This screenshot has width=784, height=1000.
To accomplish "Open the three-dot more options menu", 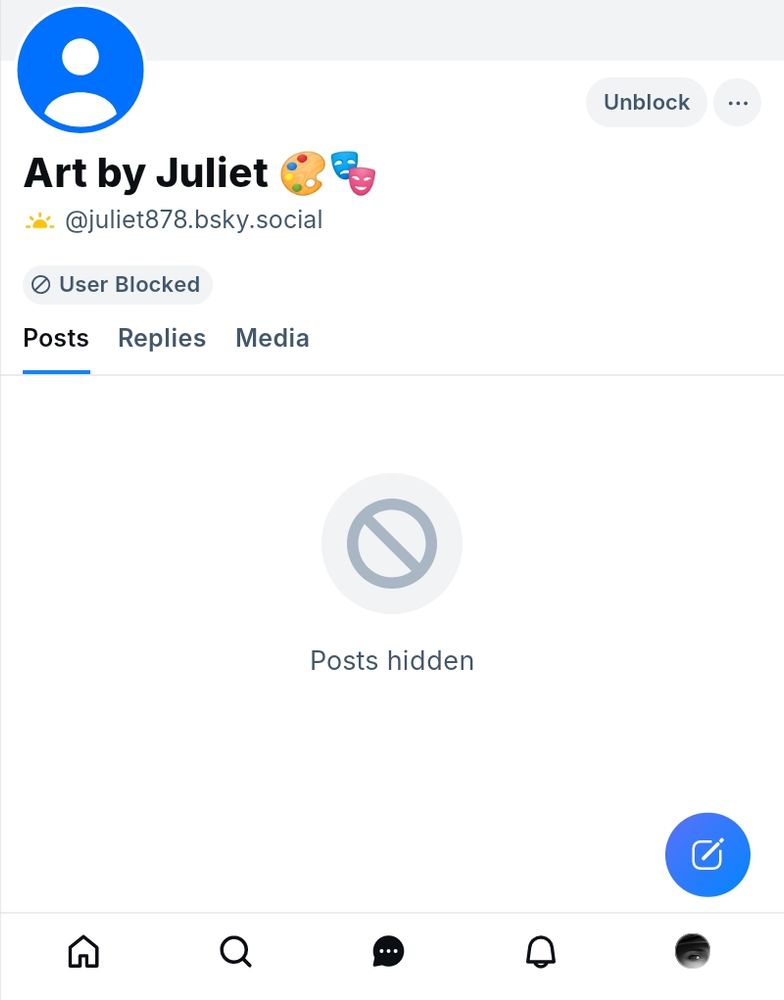I will click(x=738, y=102).
